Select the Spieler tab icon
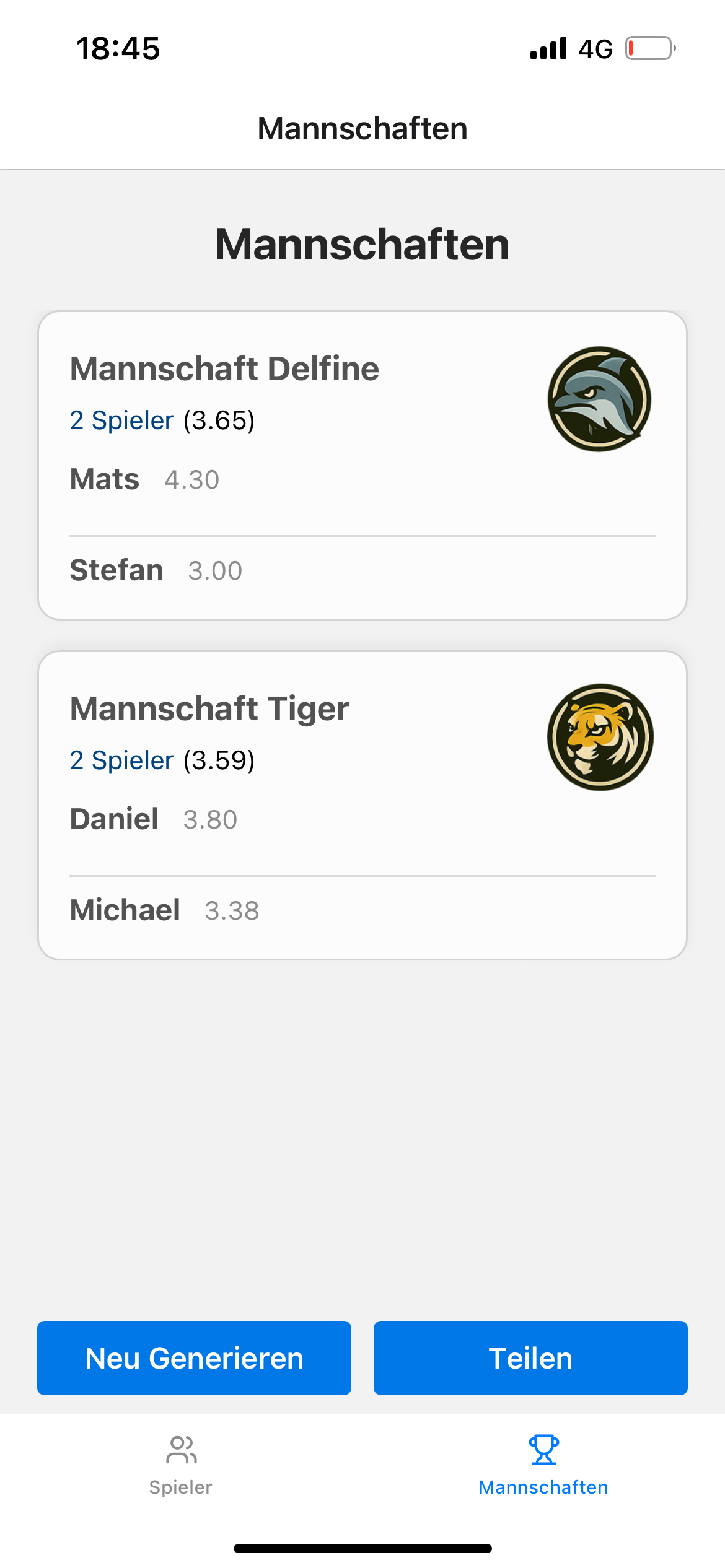The width and height of the screenshot is (725, 1568). tap(181, 1449)
